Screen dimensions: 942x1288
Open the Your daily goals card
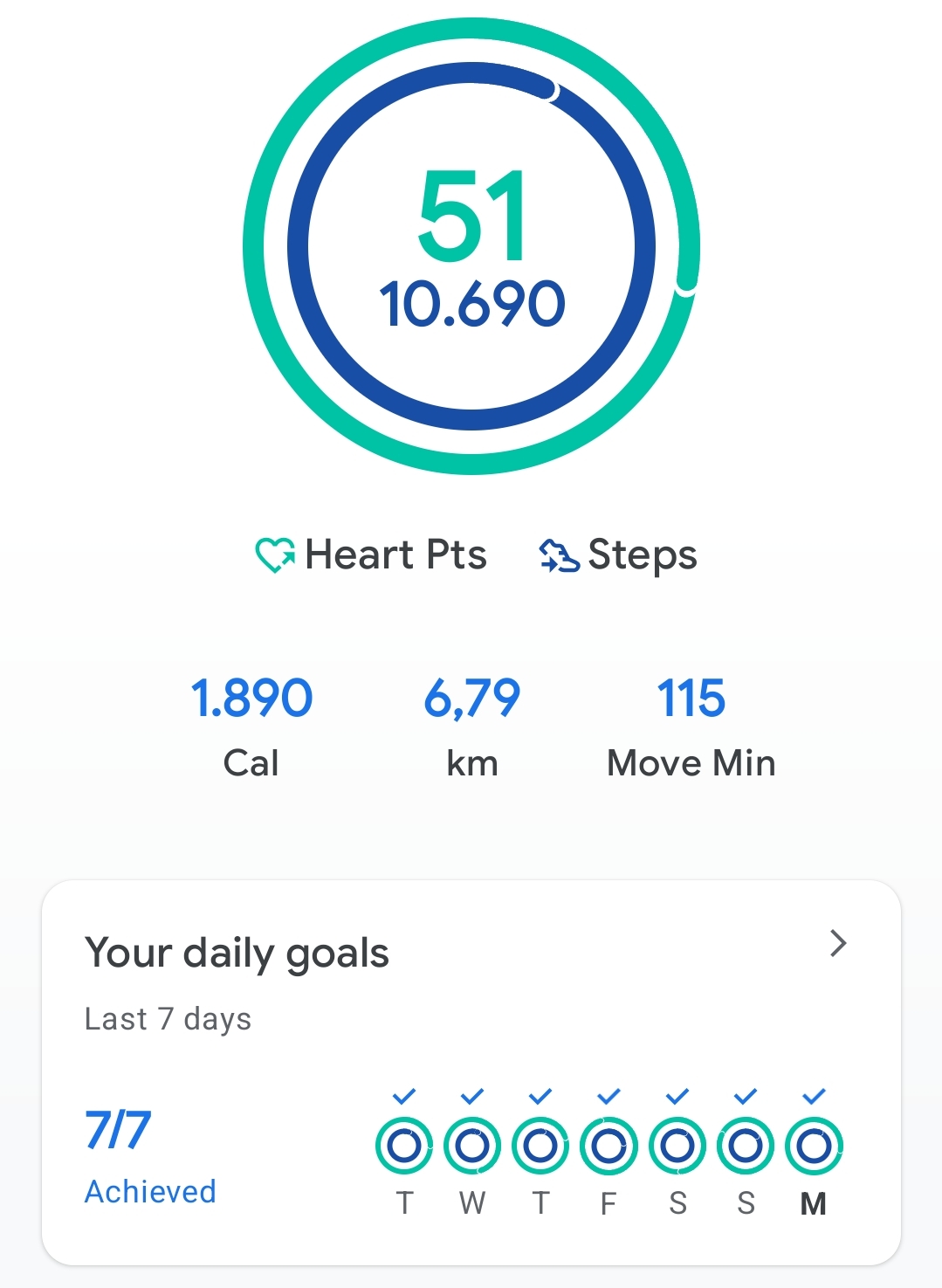click(471, 1071)
